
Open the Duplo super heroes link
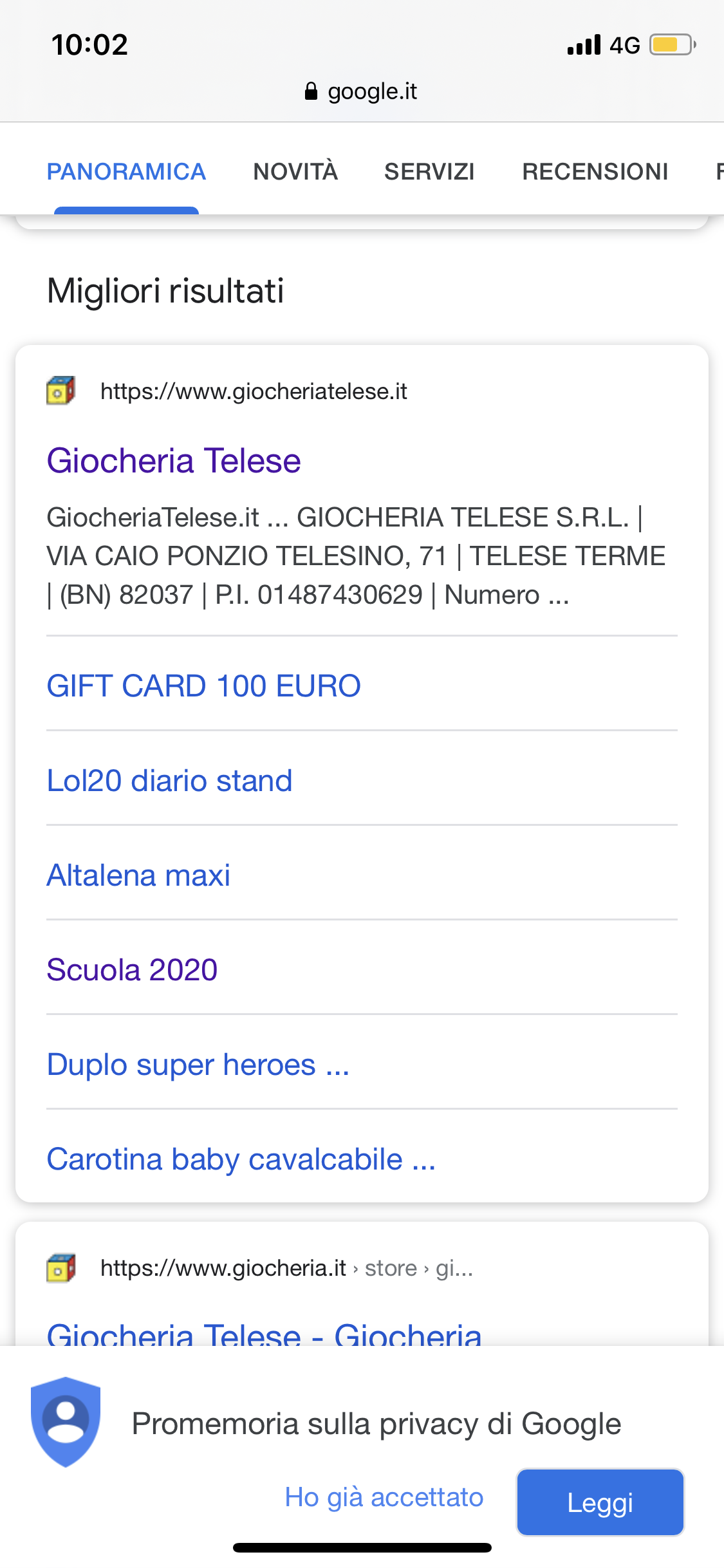198,1065
